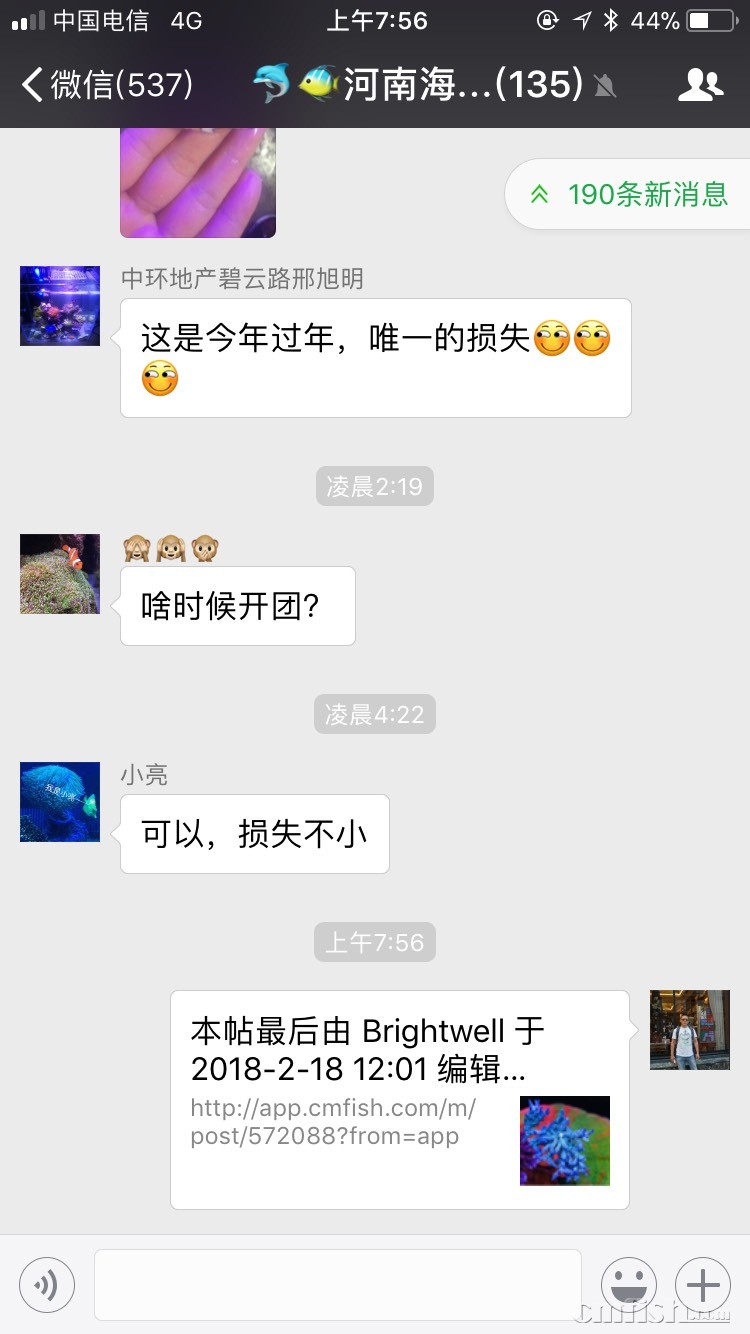The image size is (750, 1334).
Task: Open the plus attachments menu
Action: pos(703,1284)
